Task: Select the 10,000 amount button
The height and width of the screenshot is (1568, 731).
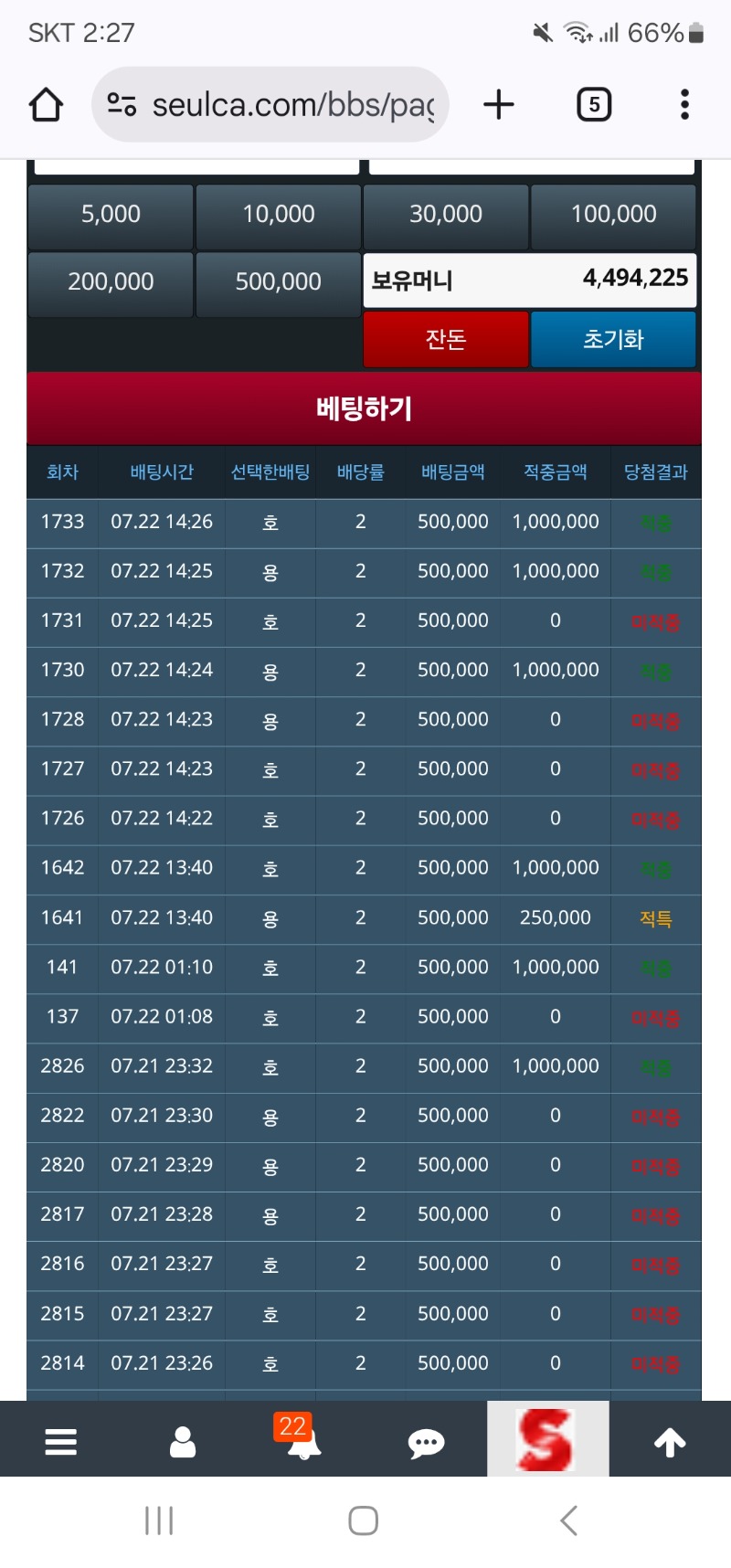Action: pos(279,216)
